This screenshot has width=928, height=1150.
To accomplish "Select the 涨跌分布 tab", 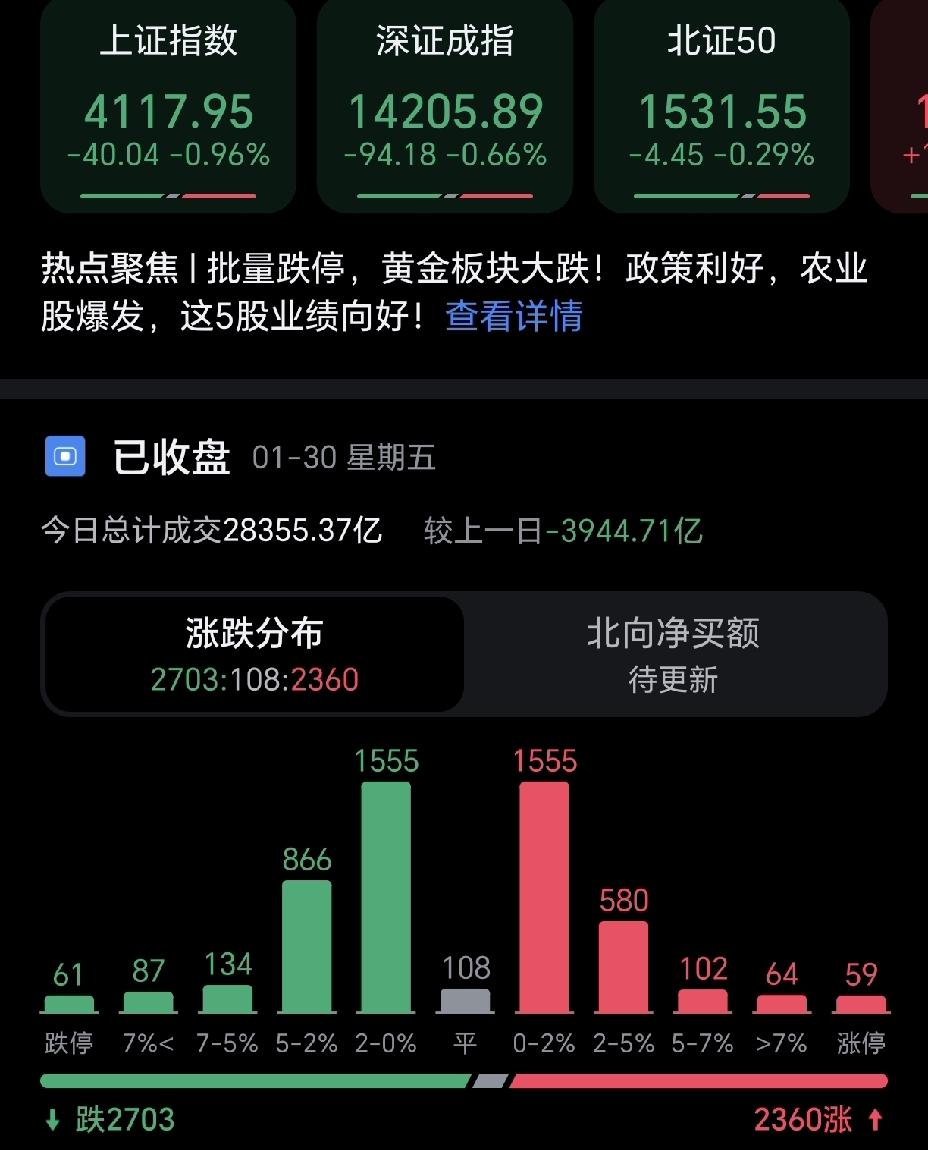I will 251,655.
